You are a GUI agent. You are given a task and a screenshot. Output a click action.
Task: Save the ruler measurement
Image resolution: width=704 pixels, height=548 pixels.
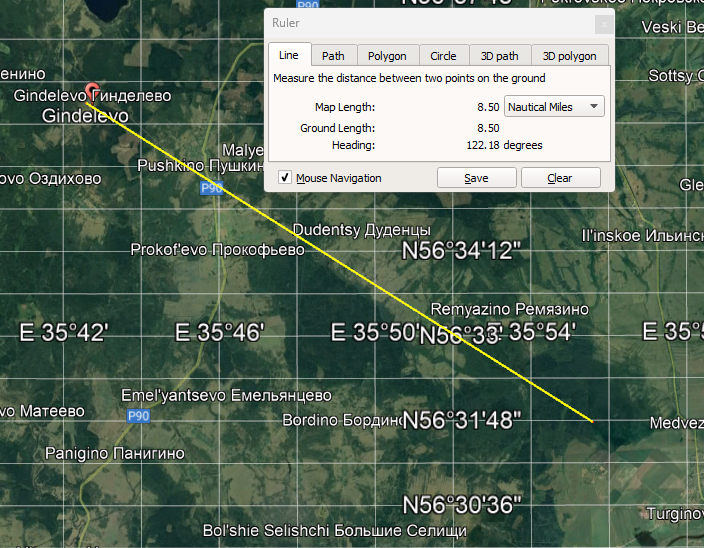point(476,178)
